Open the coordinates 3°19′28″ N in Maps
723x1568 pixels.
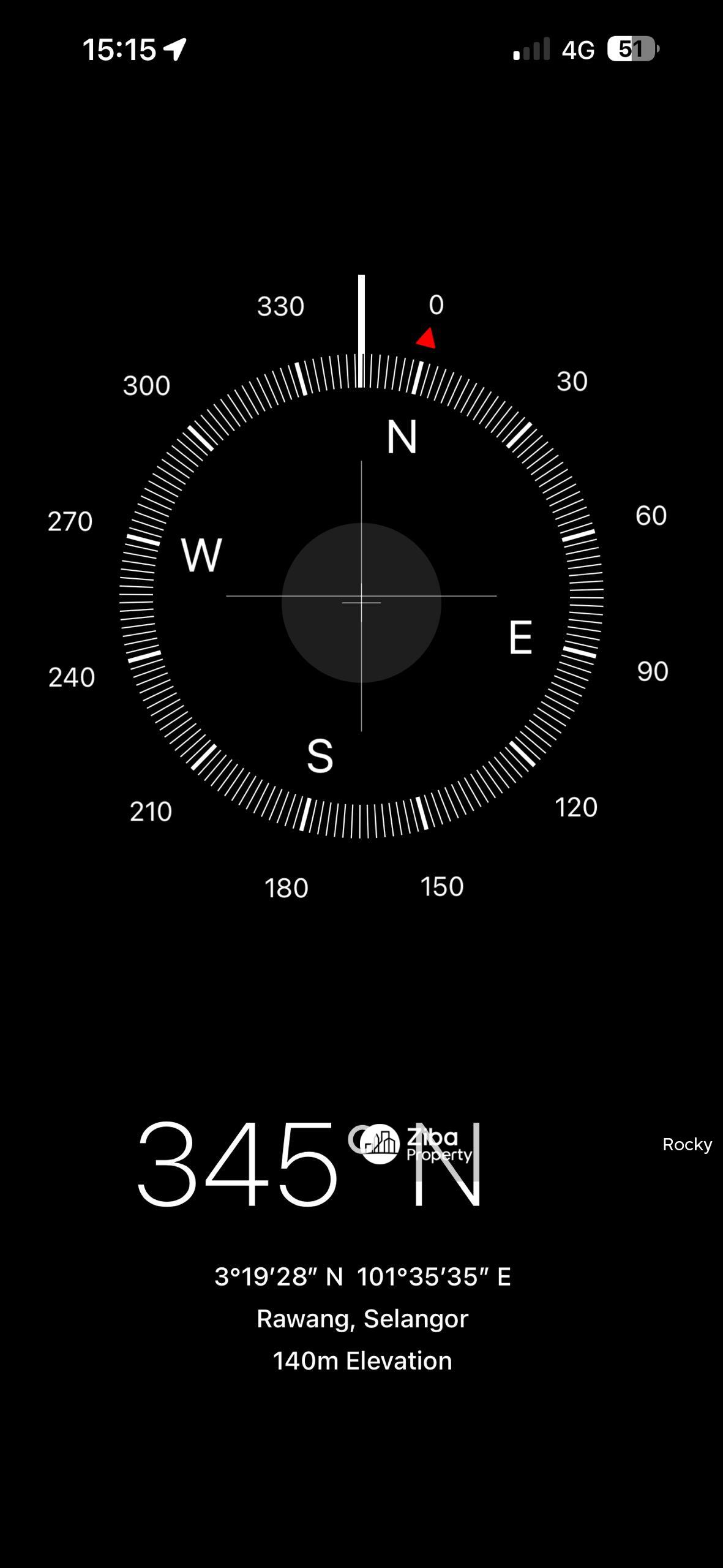[x=362, y=1277]
